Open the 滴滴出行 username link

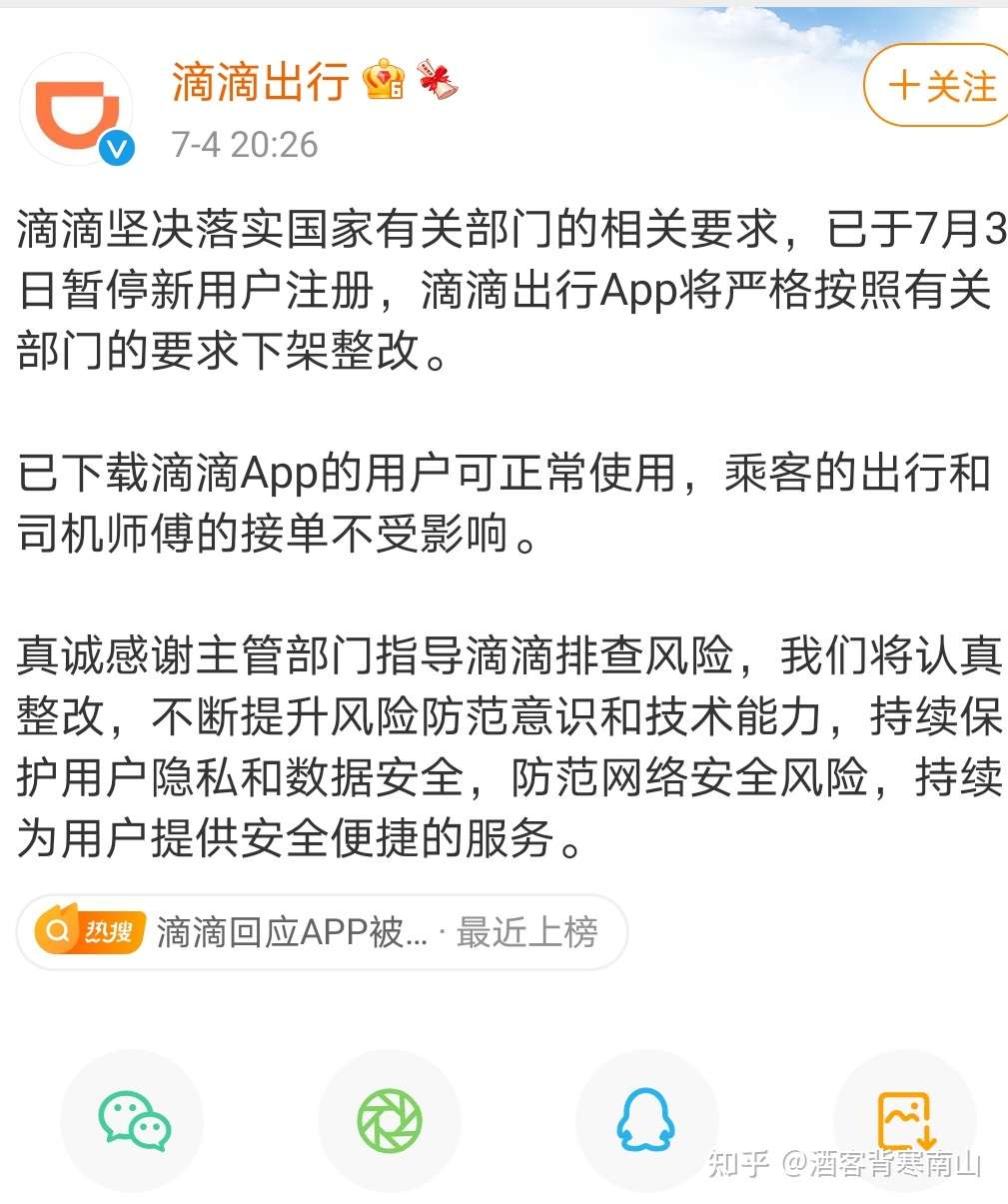coord(260,82)
